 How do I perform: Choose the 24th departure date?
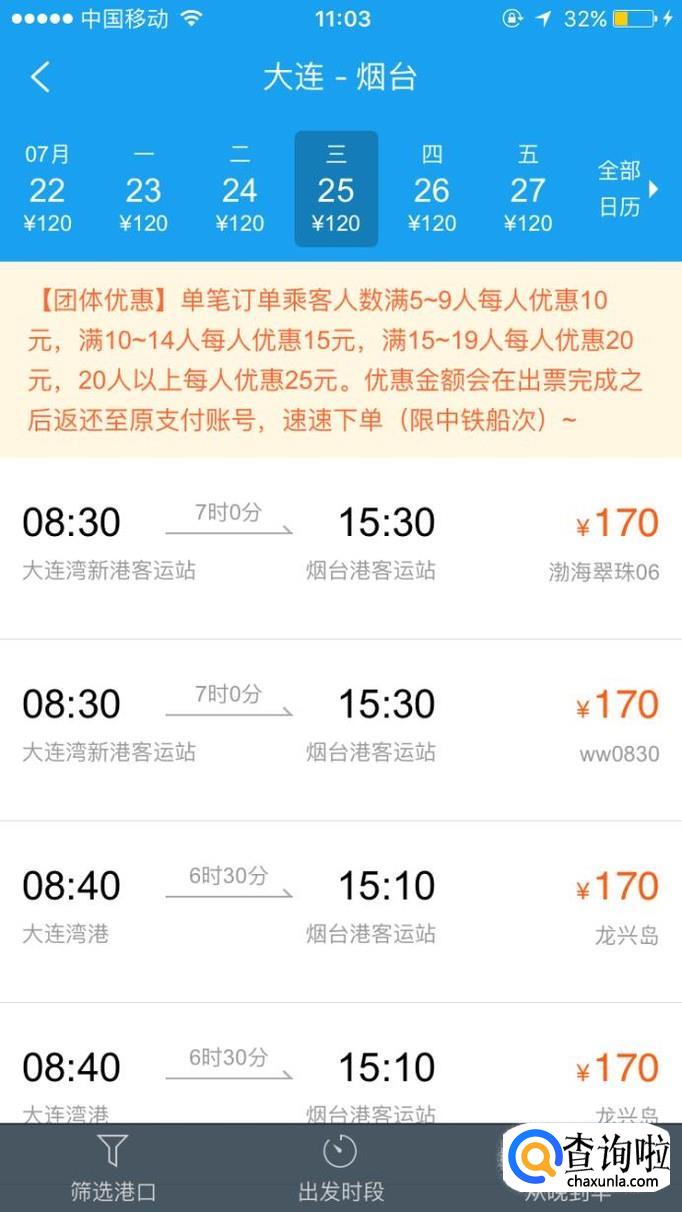pos(240,189)
